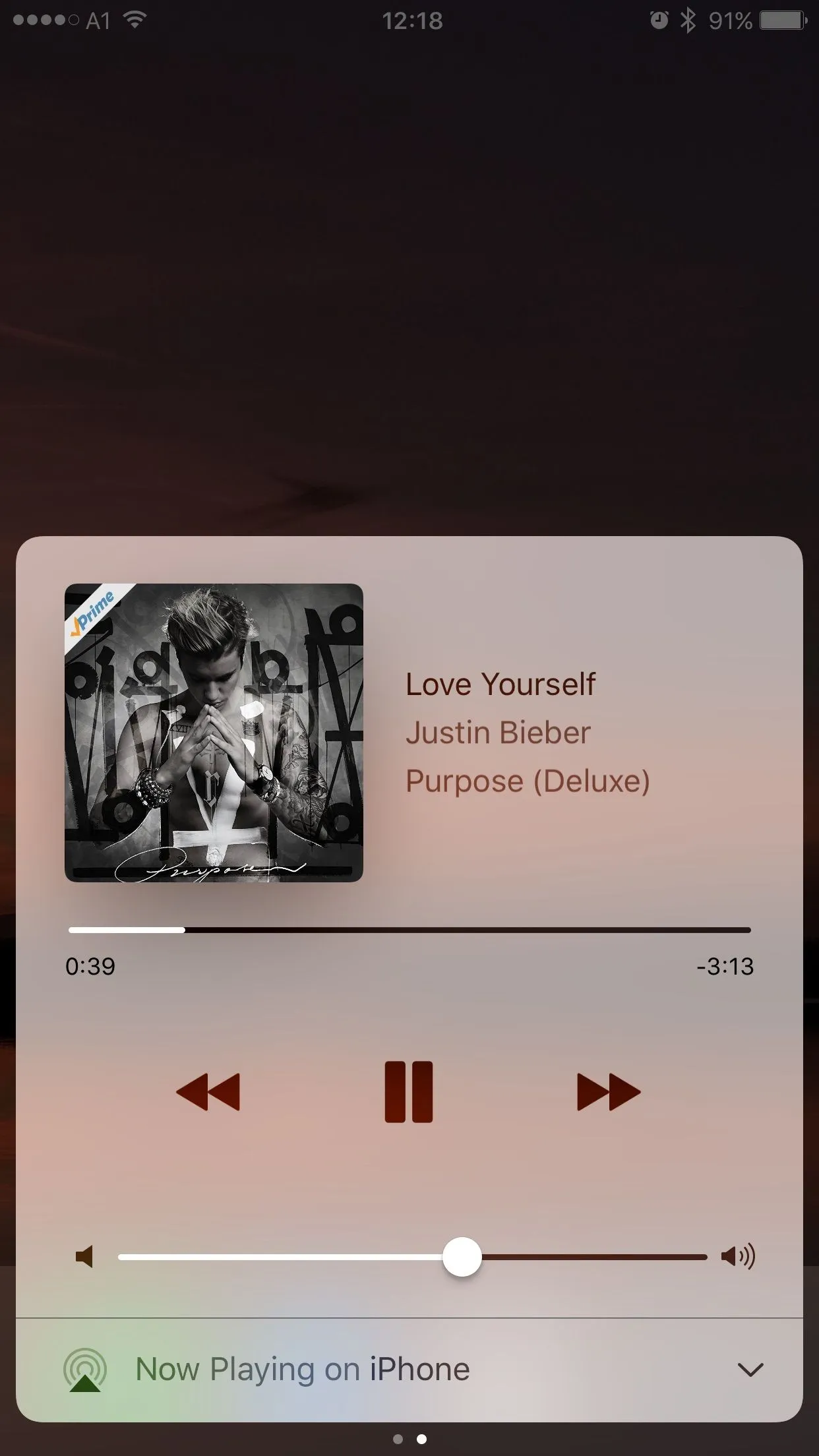
Task: Open the Purpose album artwork
Action: (x=214, y=733)
